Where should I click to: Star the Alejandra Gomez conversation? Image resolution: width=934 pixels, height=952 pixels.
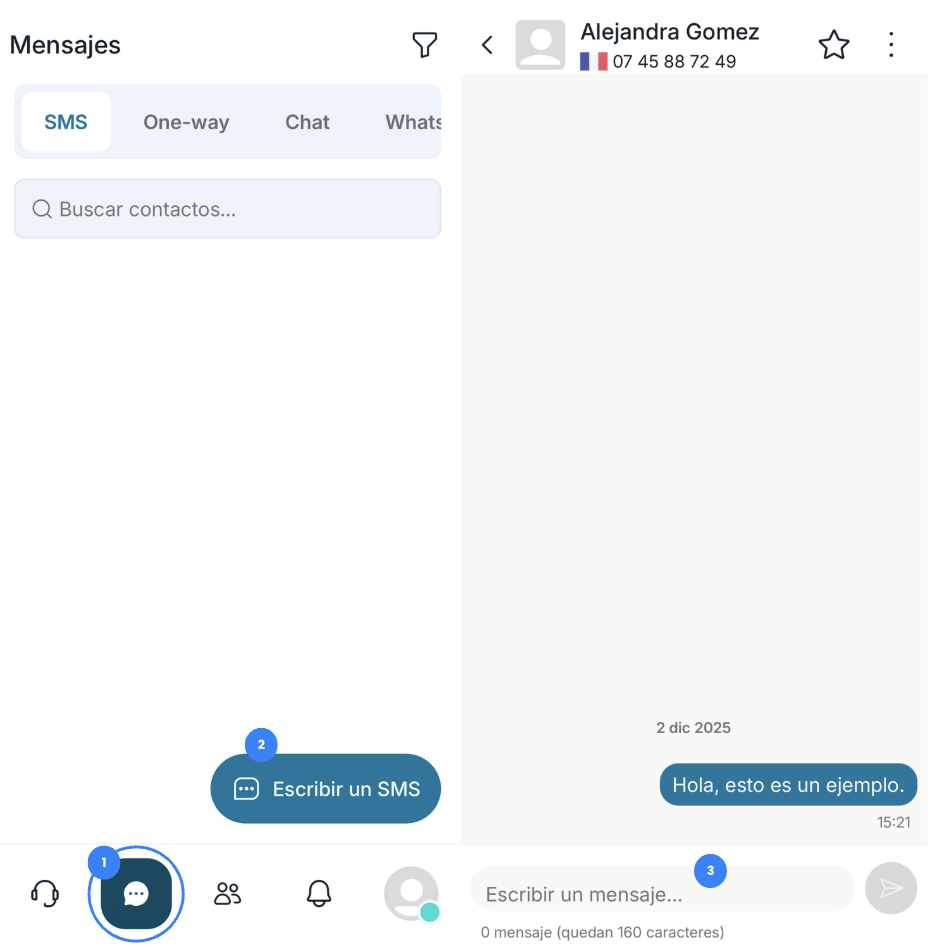pyautogui.click(x=834, y=45)
